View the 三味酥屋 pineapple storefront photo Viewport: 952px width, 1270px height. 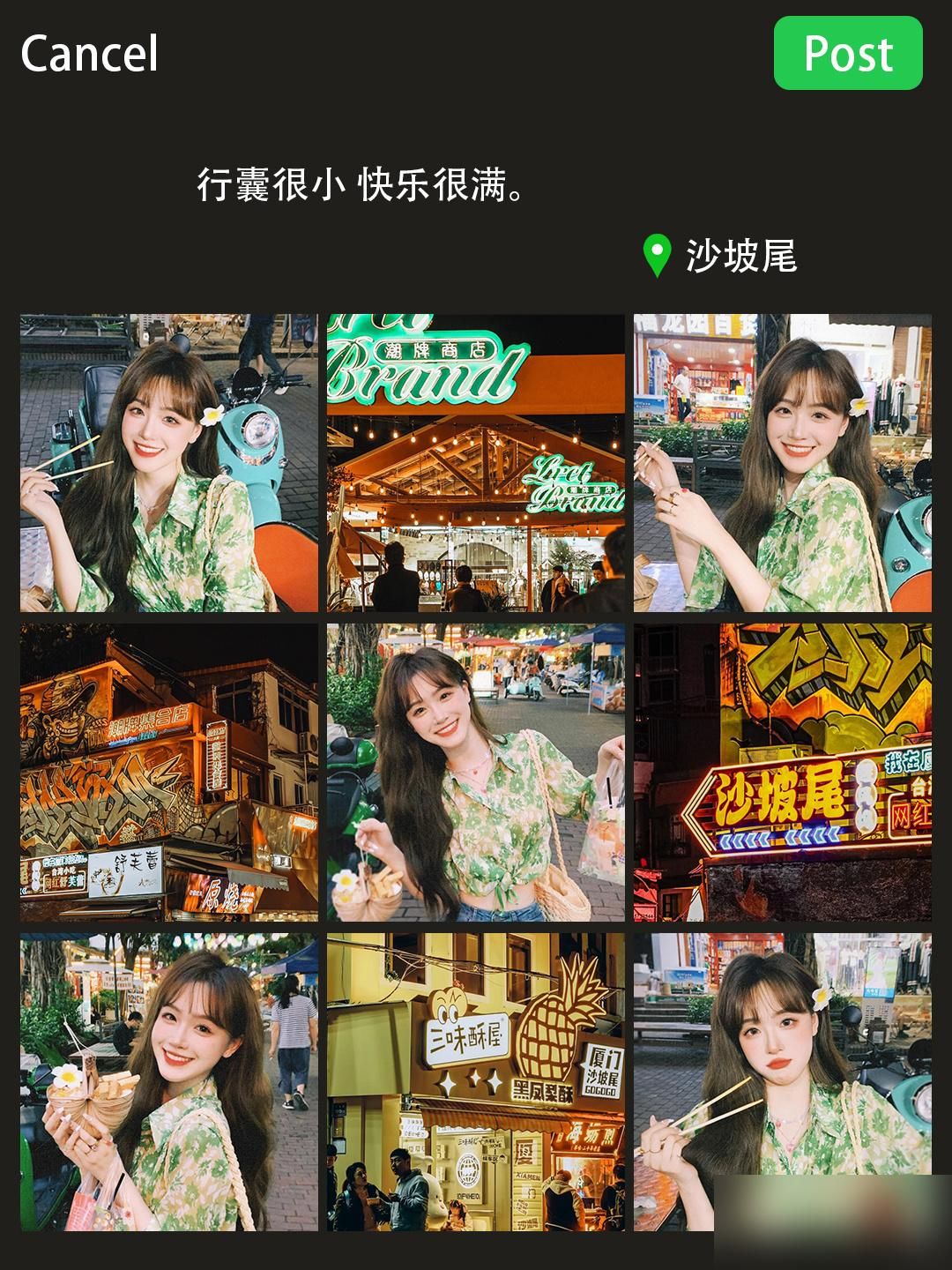pyautogui.click(x=476, y=1082)
